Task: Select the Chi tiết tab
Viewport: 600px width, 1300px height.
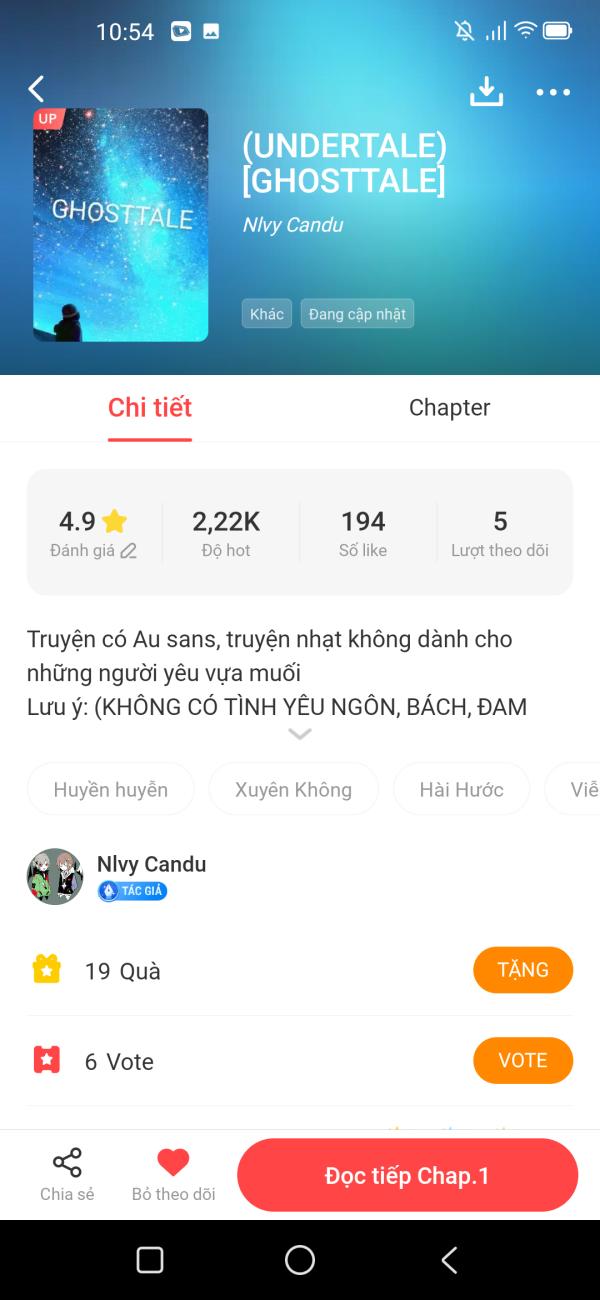Action: 150,407
